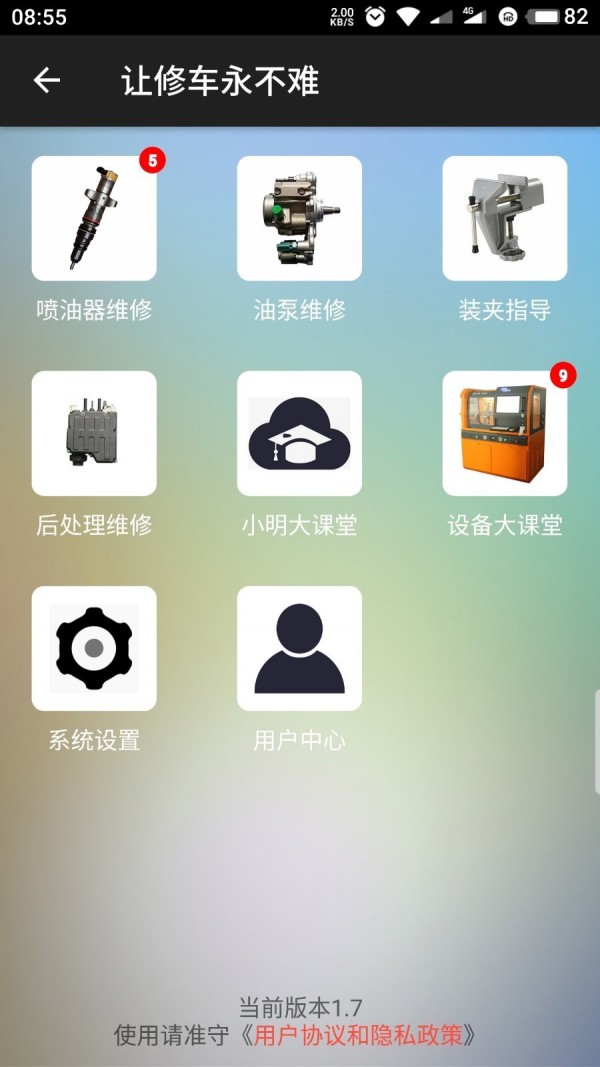This screenshot has height=1067, width=600.
Task: Select the 装夹指导 clamping guide tile
Action: click(504, 219)
